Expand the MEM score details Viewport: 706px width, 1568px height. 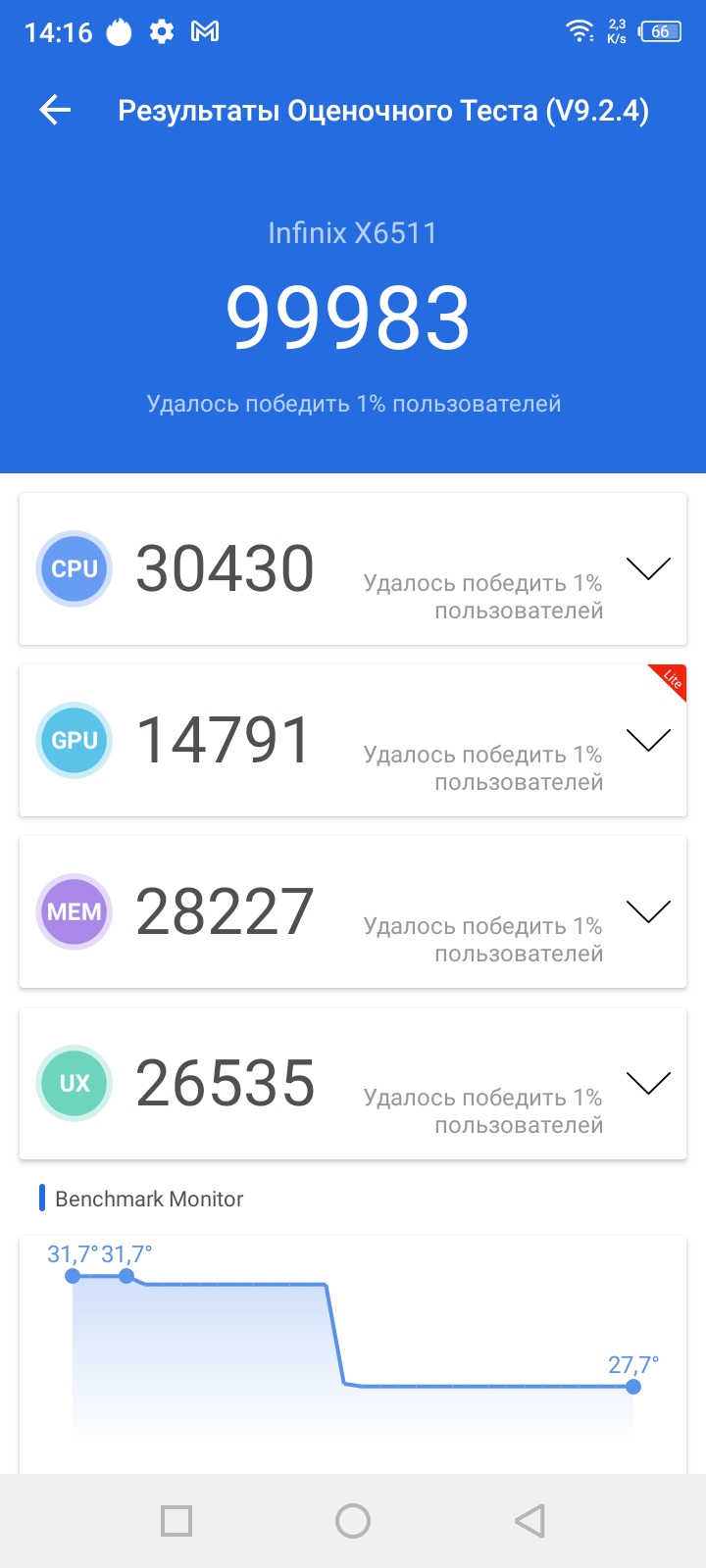pos(648,911)
